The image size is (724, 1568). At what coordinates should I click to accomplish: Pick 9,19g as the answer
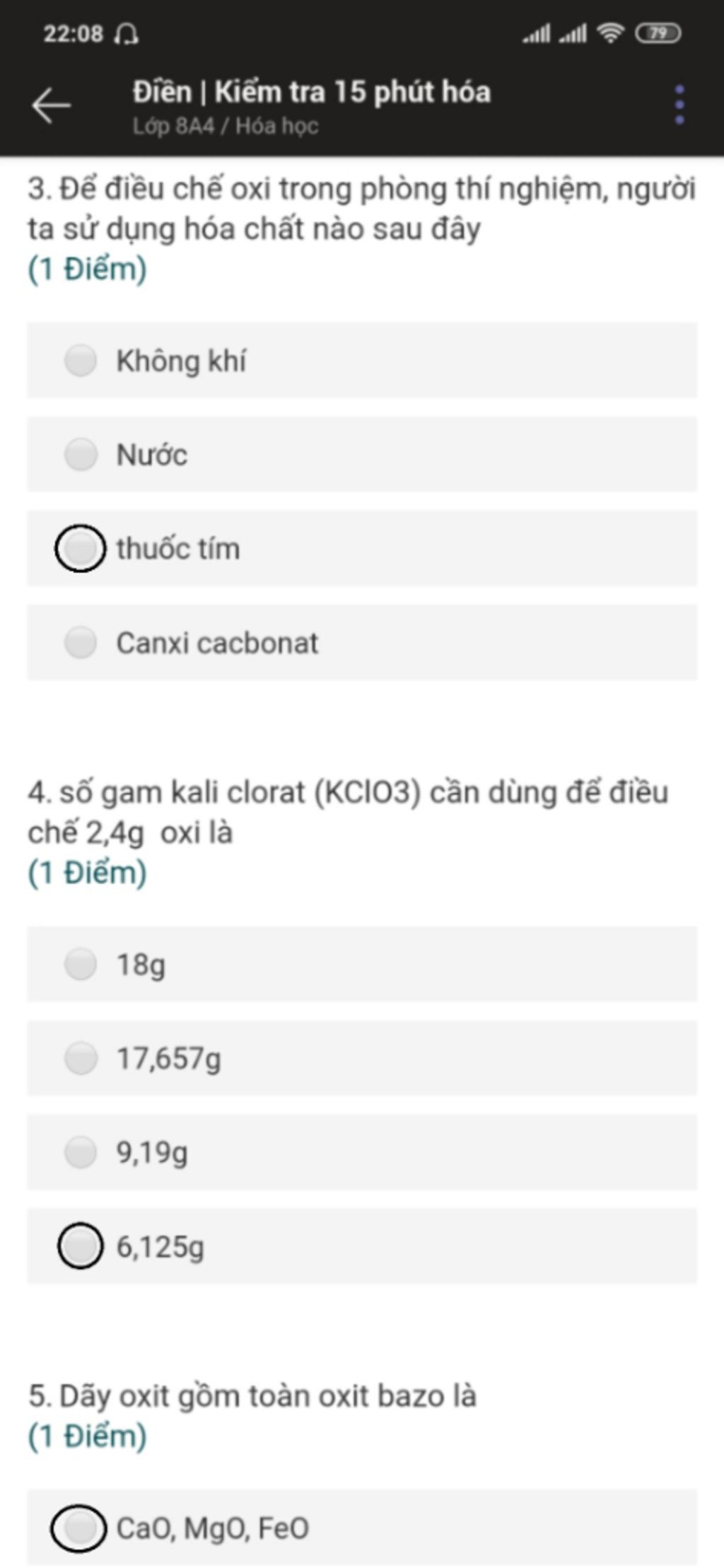click(x=81, y=1152)
